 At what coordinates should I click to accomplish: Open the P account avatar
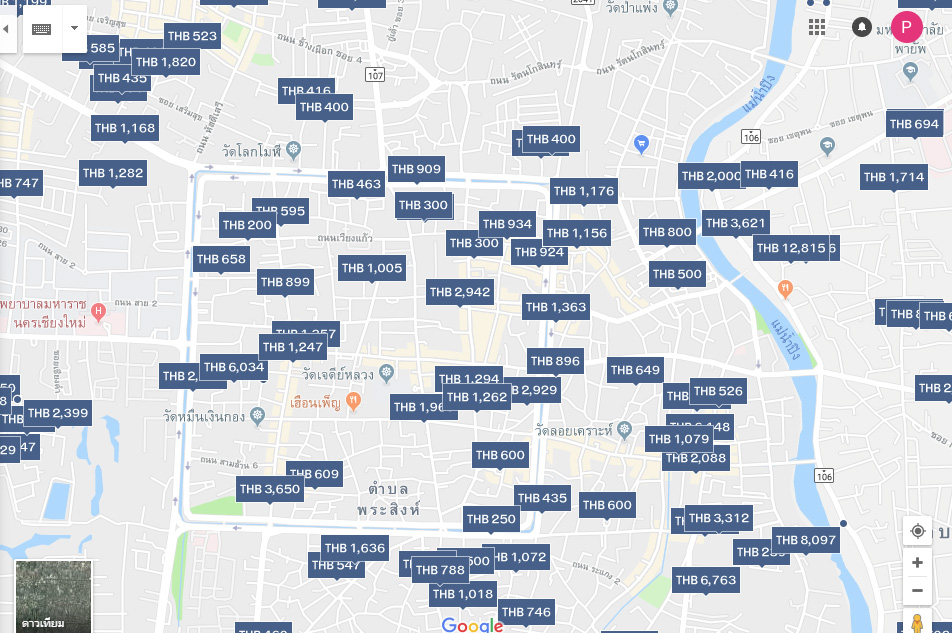(x=906, y=27)
